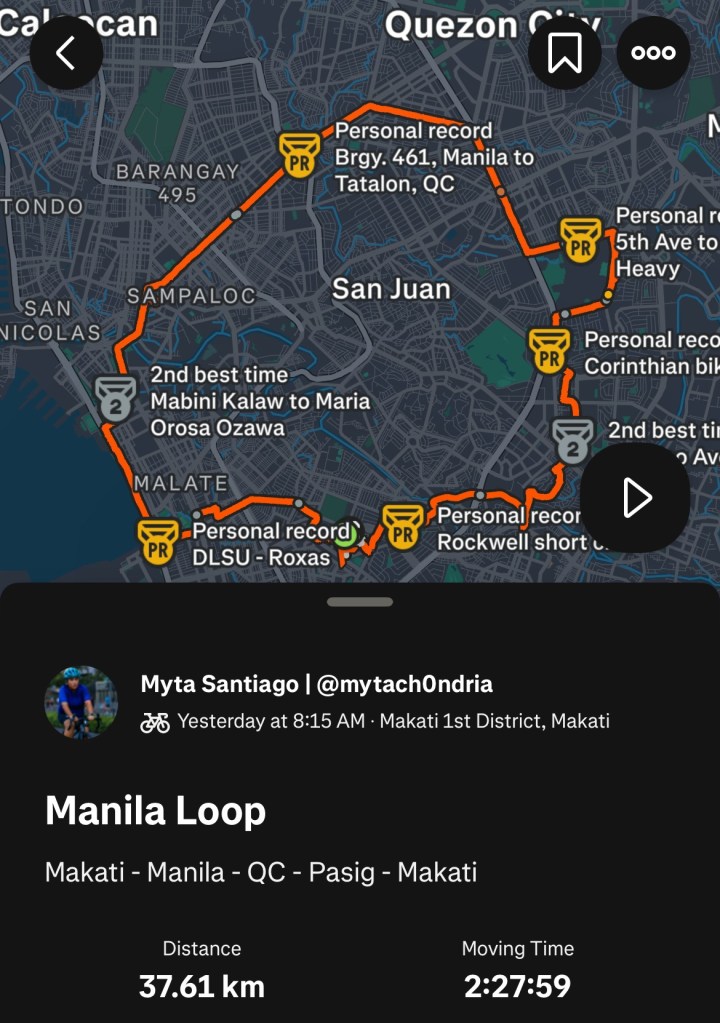Select the Corinthian bike PR badge
Image resolution: width=720 pixels, height=1023 pixels.
click(x=548, y=350)
